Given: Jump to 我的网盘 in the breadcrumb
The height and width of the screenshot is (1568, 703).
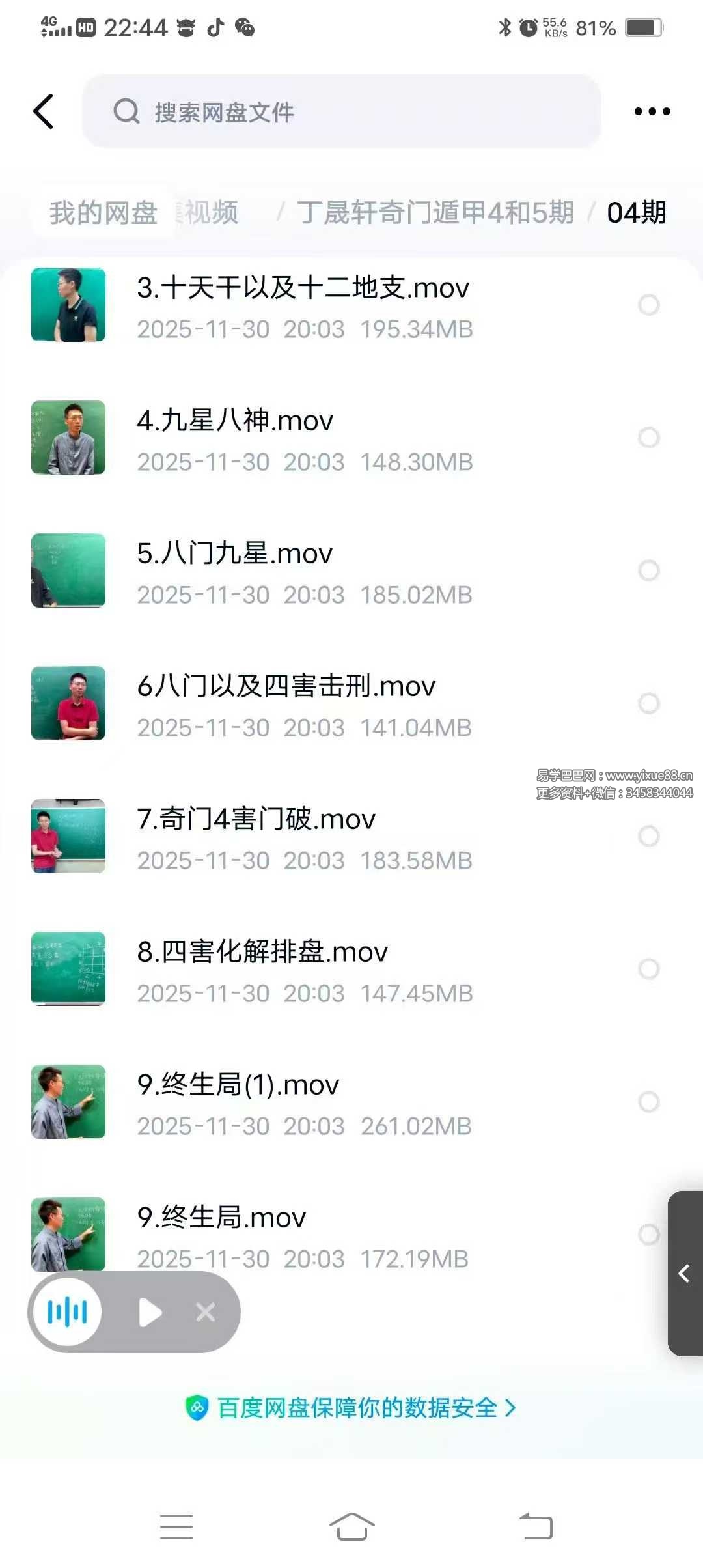Looking at the screenshot, I should pyautogui.click(x=103, y=213).
